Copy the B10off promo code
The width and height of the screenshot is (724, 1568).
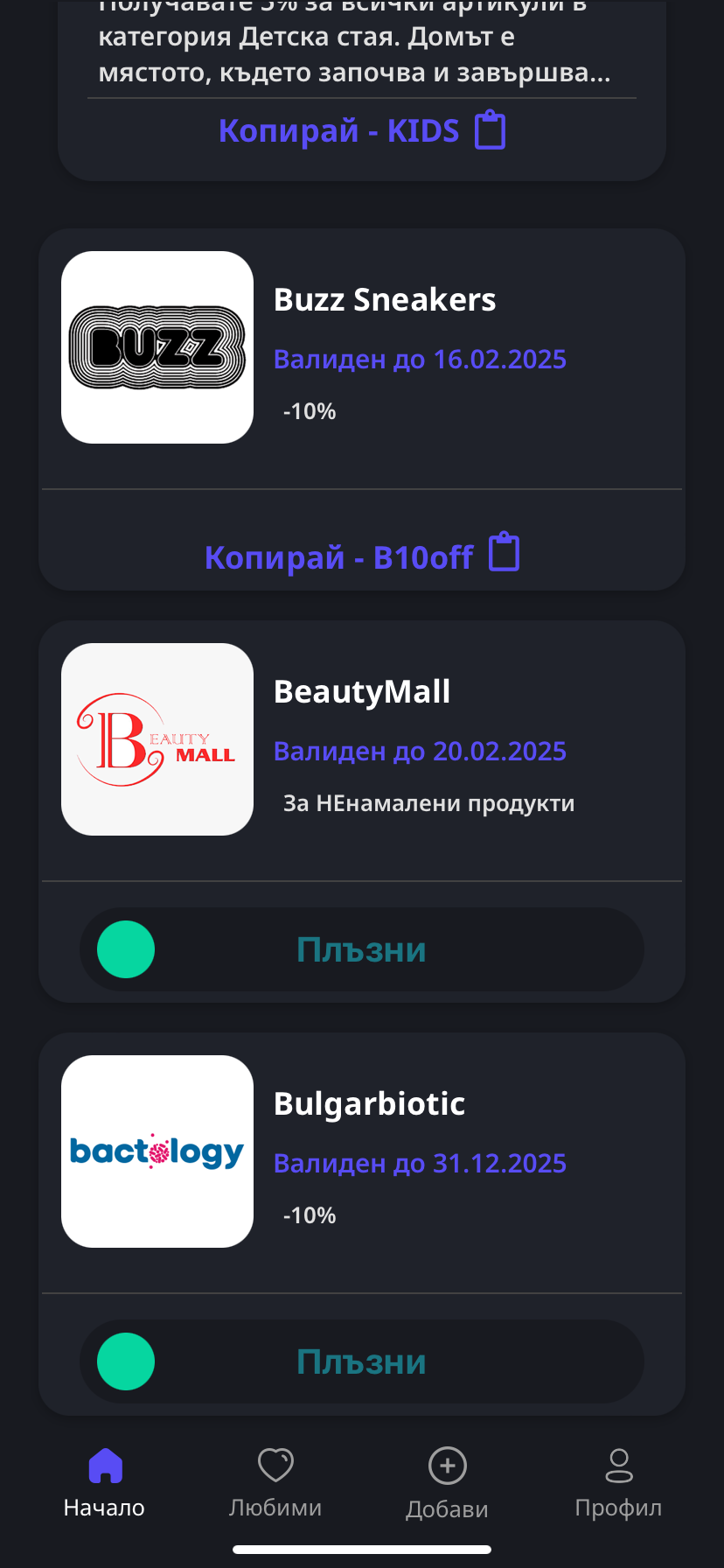pyautogui.click(x=361, y=556)
